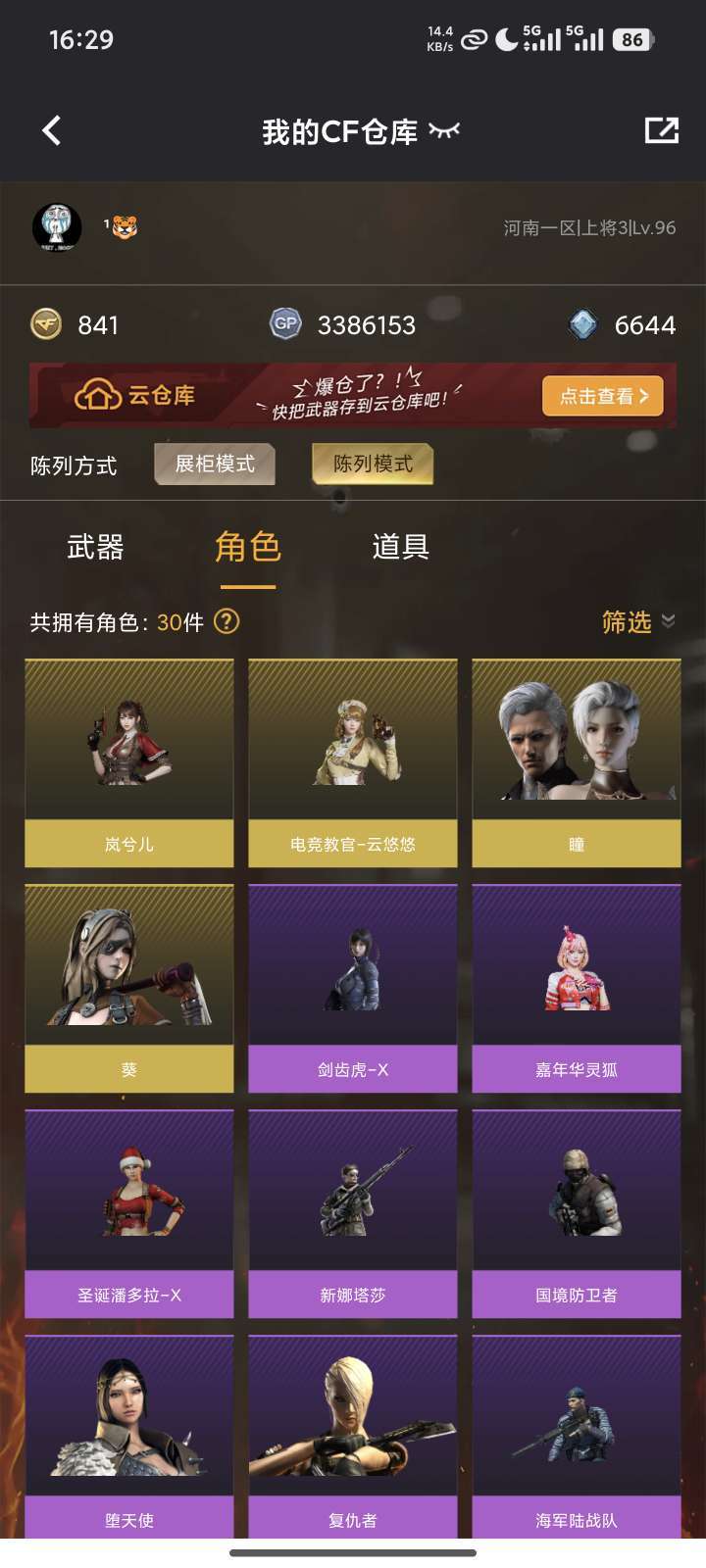Image resolution: width=706 pixels, height=1568 pixels.
Task: Expand the 筛选 filter
Action: [637, 621]
